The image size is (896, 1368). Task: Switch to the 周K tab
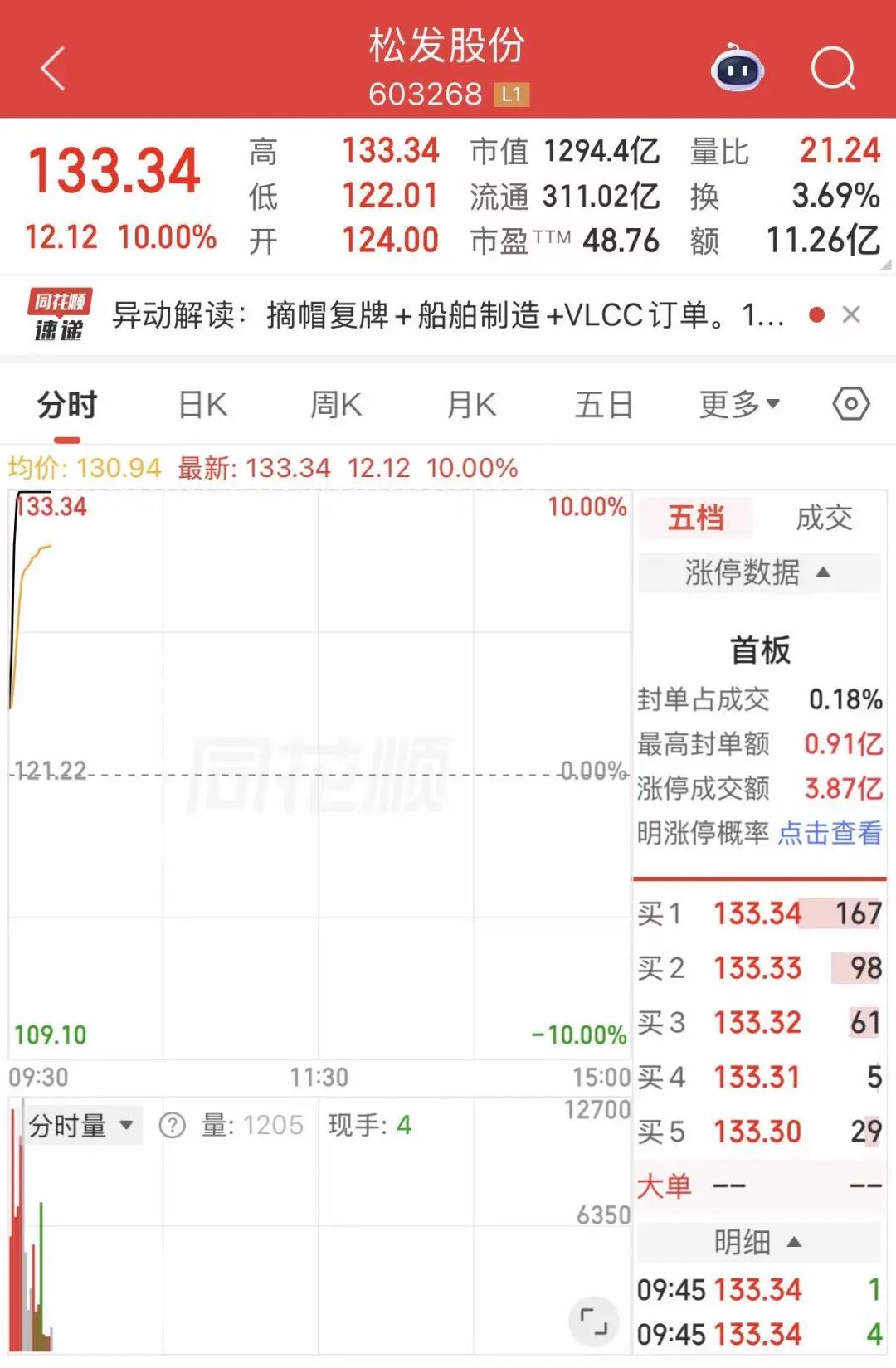tap(335, 405)
